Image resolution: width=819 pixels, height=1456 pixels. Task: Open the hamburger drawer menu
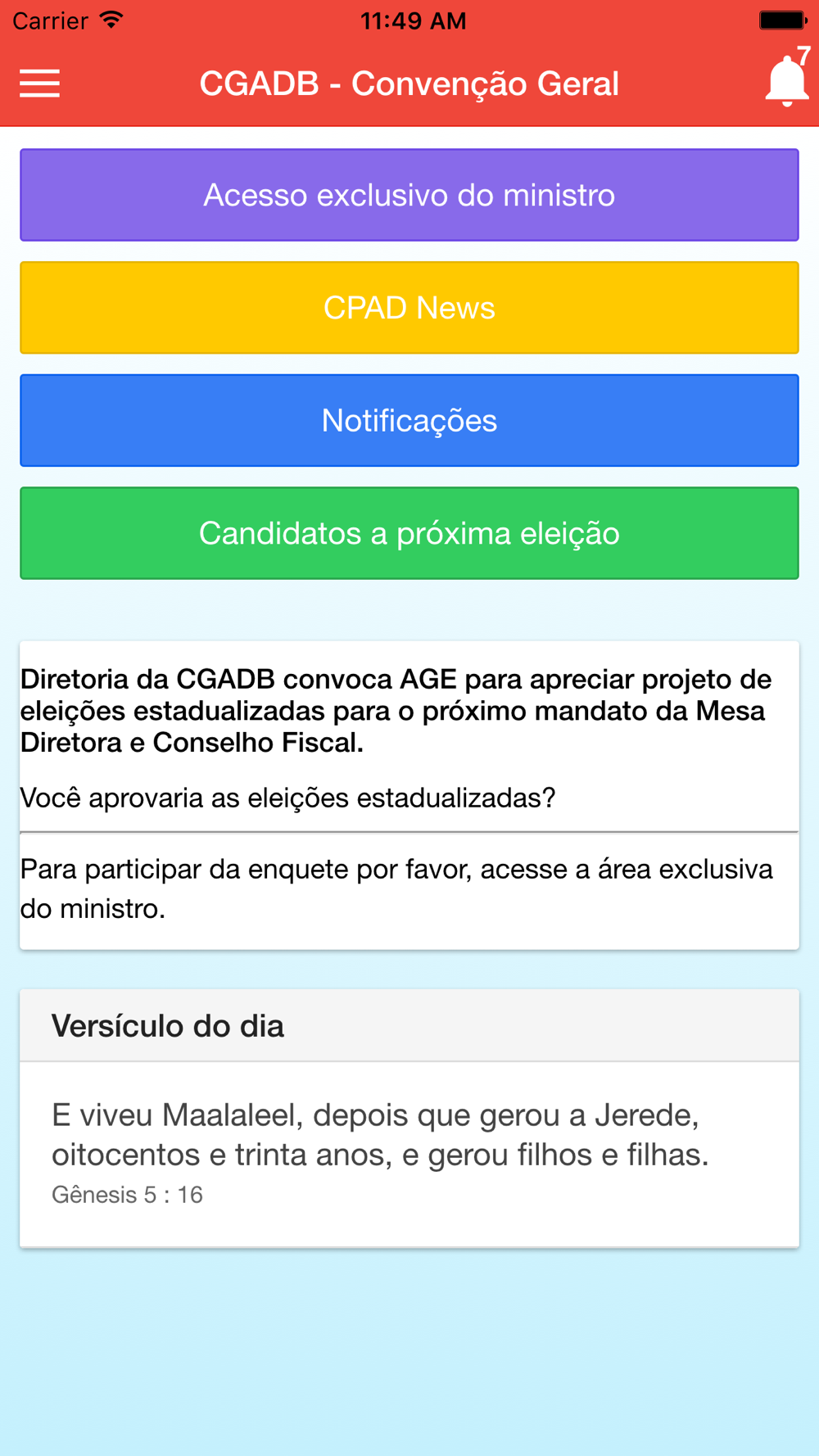(39, 84)
